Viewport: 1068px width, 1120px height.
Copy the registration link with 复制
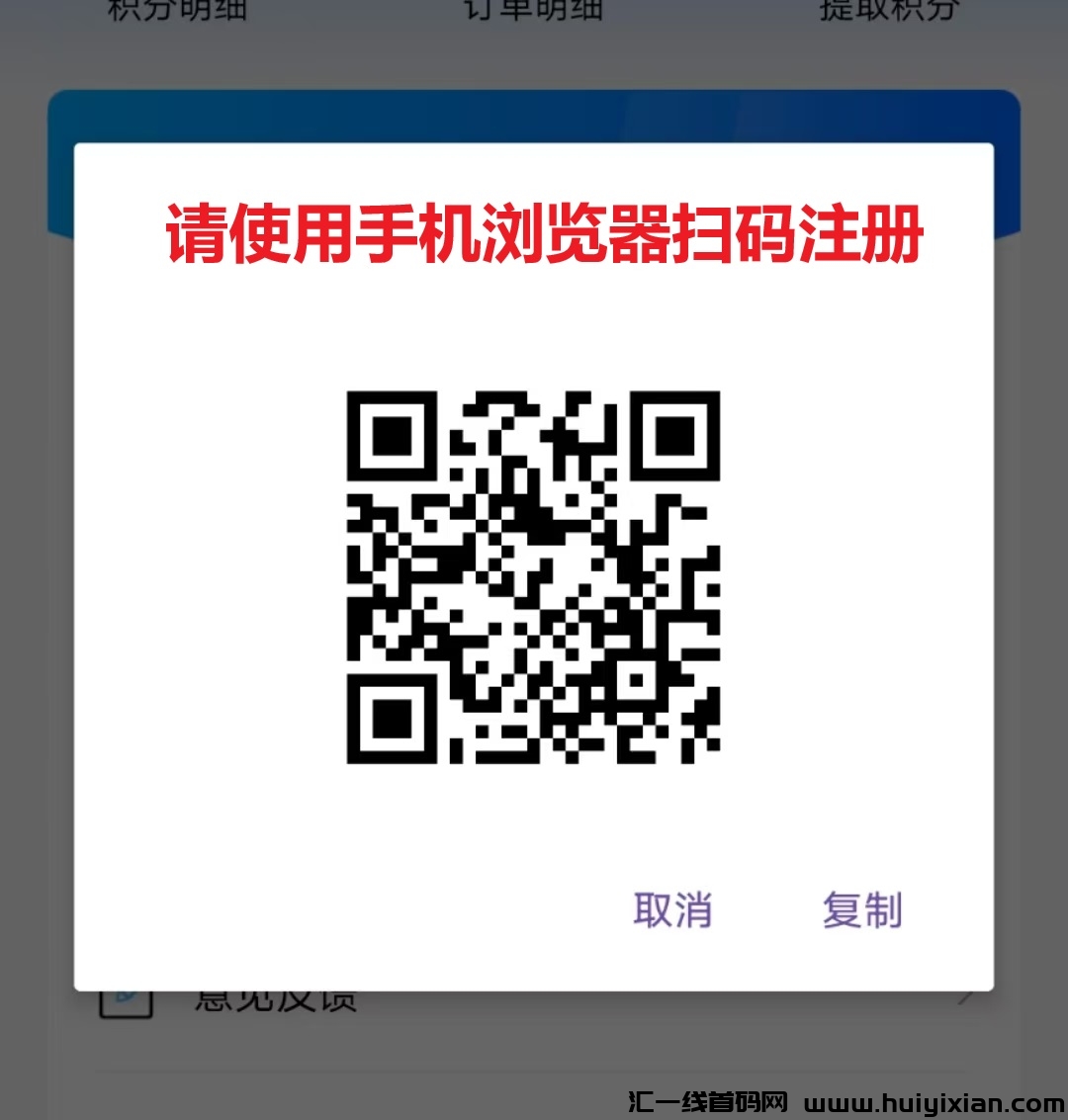coord(862,909)
